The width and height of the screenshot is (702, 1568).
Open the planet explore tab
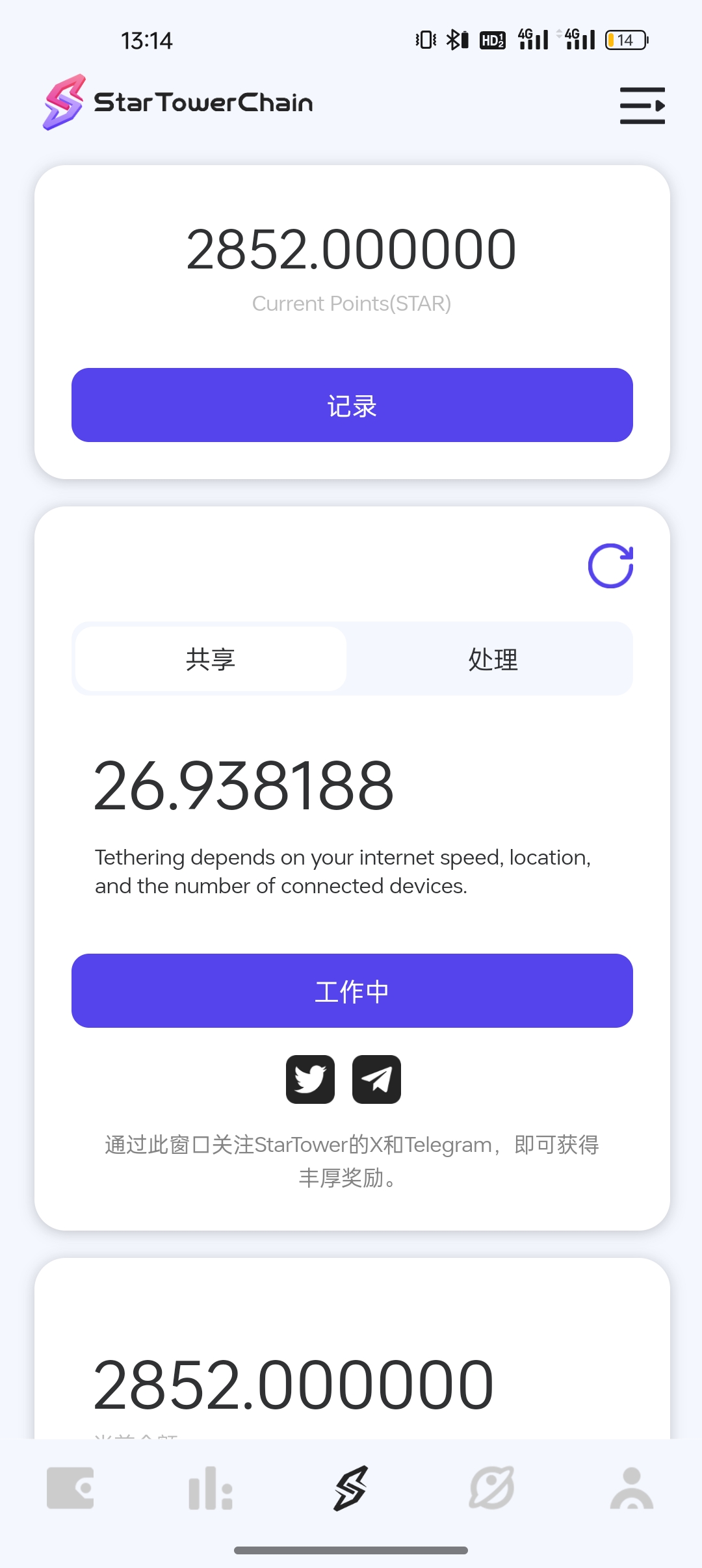[491, 1487]
